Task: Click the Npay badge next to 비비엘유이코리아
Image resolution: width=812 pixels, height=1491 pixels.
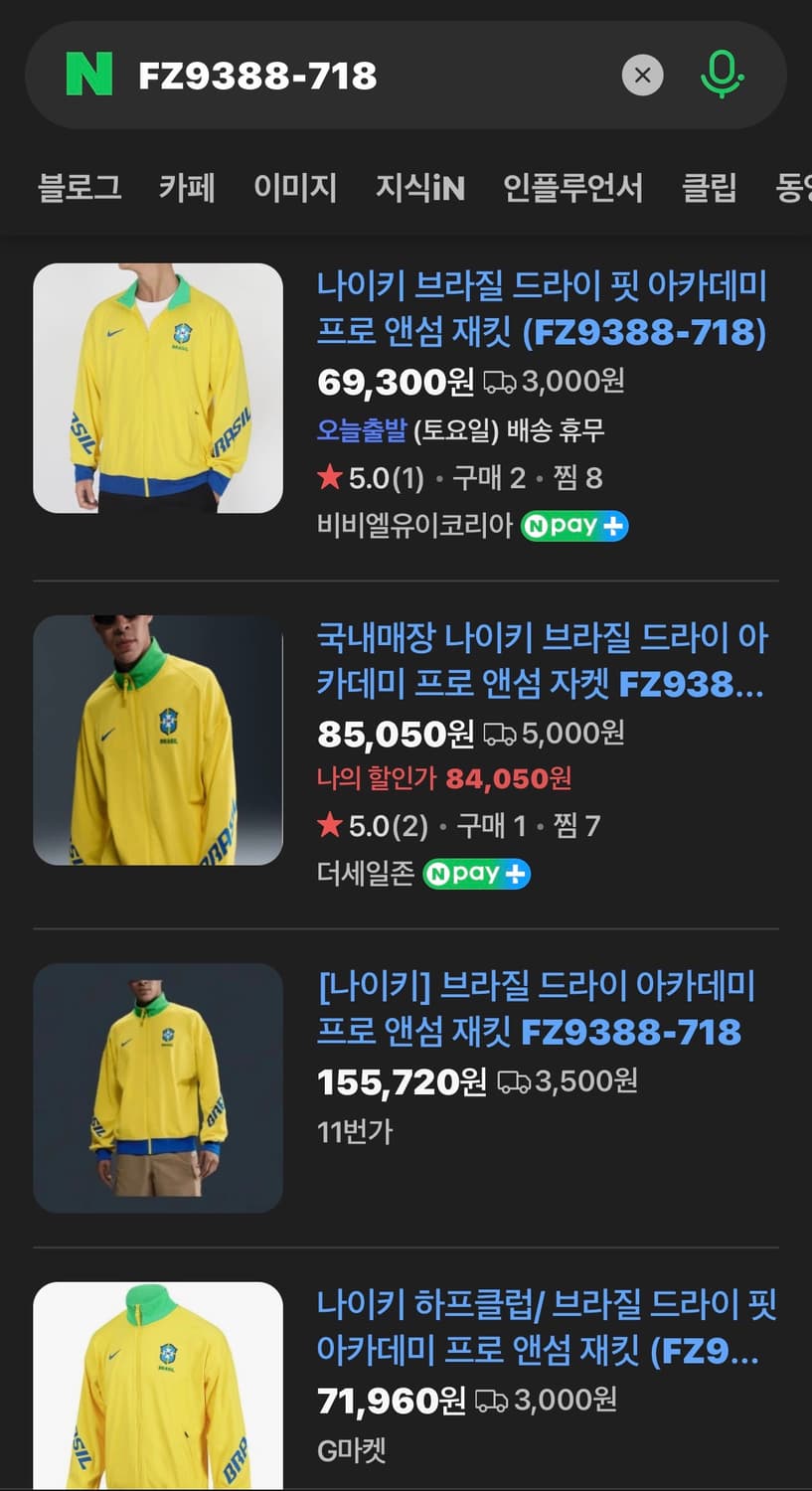Action: (x=574, y=526)
